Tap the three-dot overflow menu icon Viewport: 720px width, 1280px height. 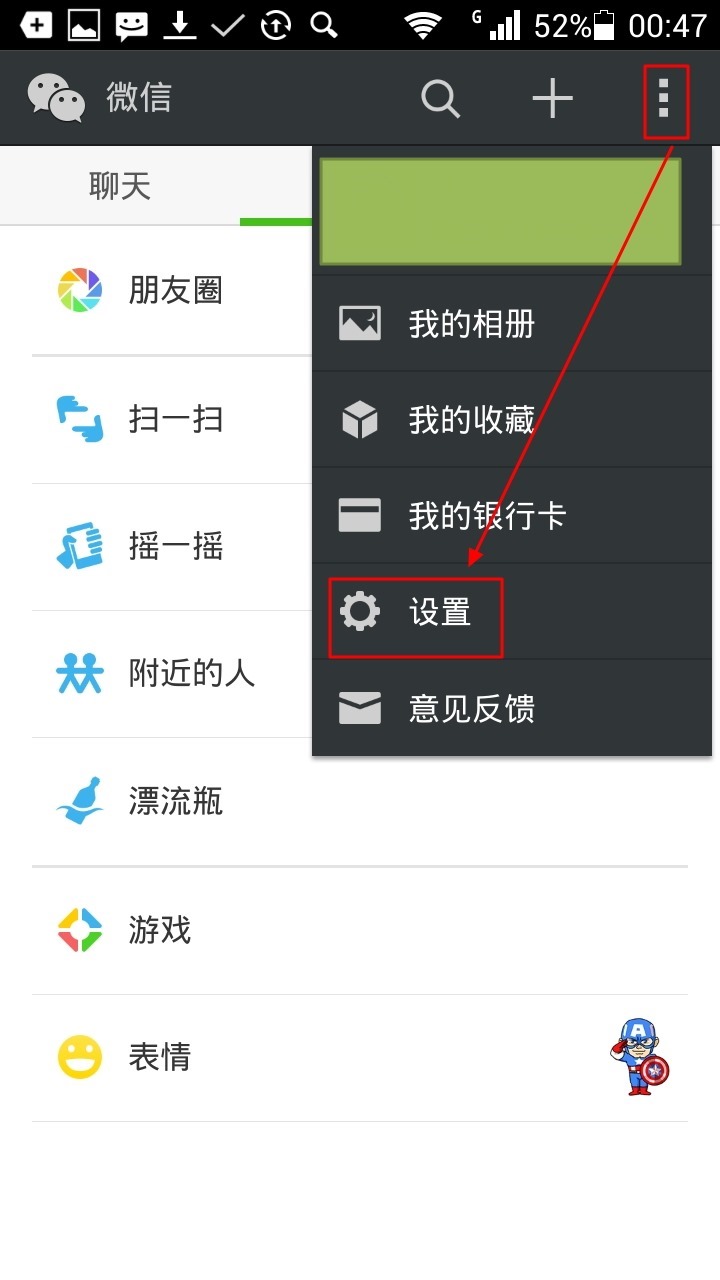pos(664,98)
